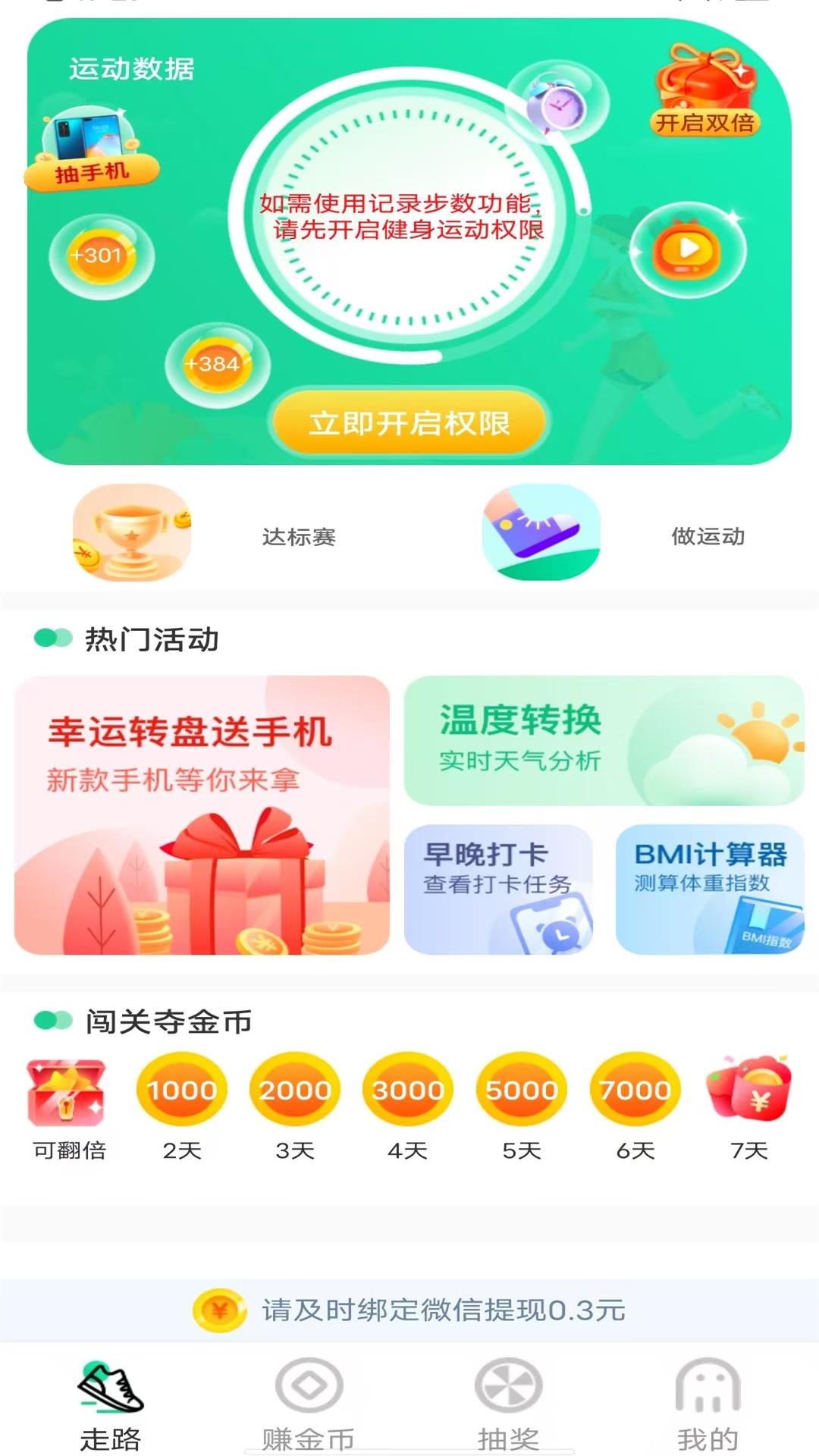Open the 7天 red envelope reward icon
This screenshot has width=819, height=1456.
coord(751,1088)
